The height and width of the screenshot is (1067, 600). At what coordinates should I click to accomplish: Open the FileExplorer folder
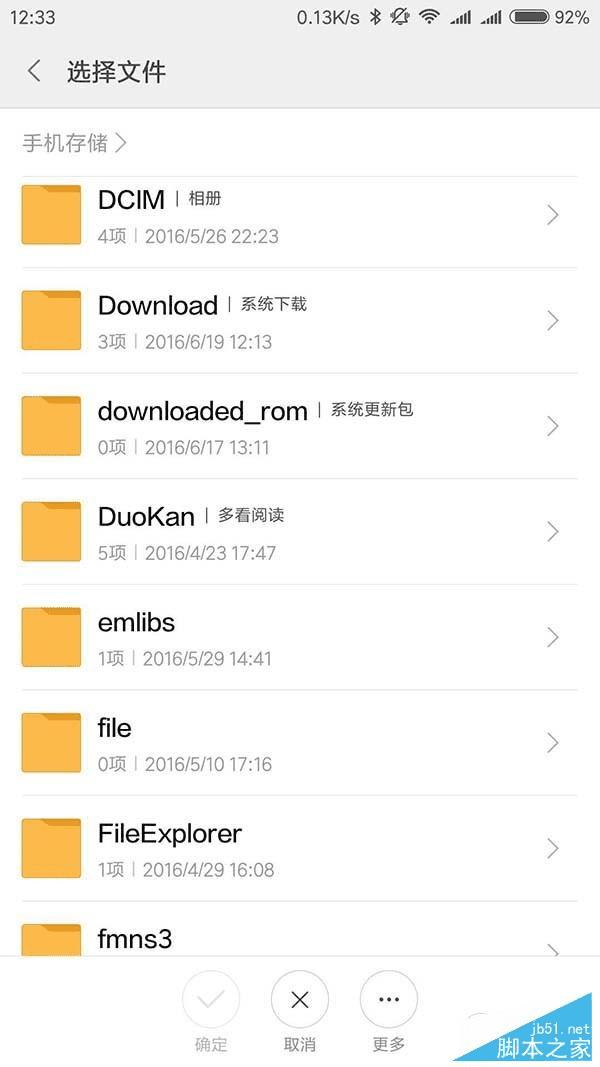pos(298,848)
